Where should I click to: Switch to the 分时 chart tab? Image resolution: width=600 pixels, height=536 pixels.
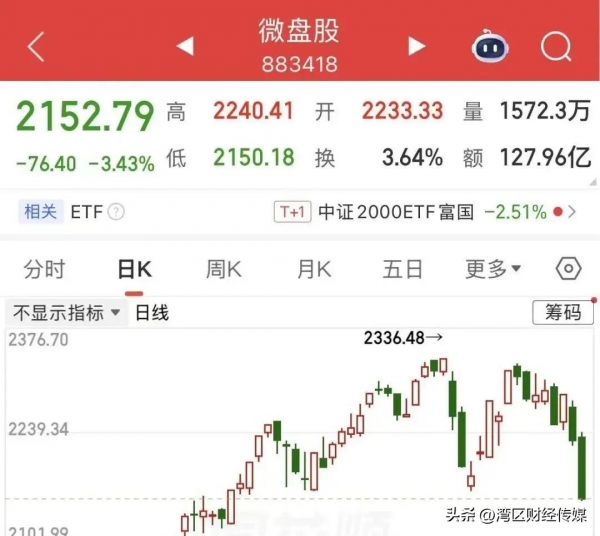44,269
